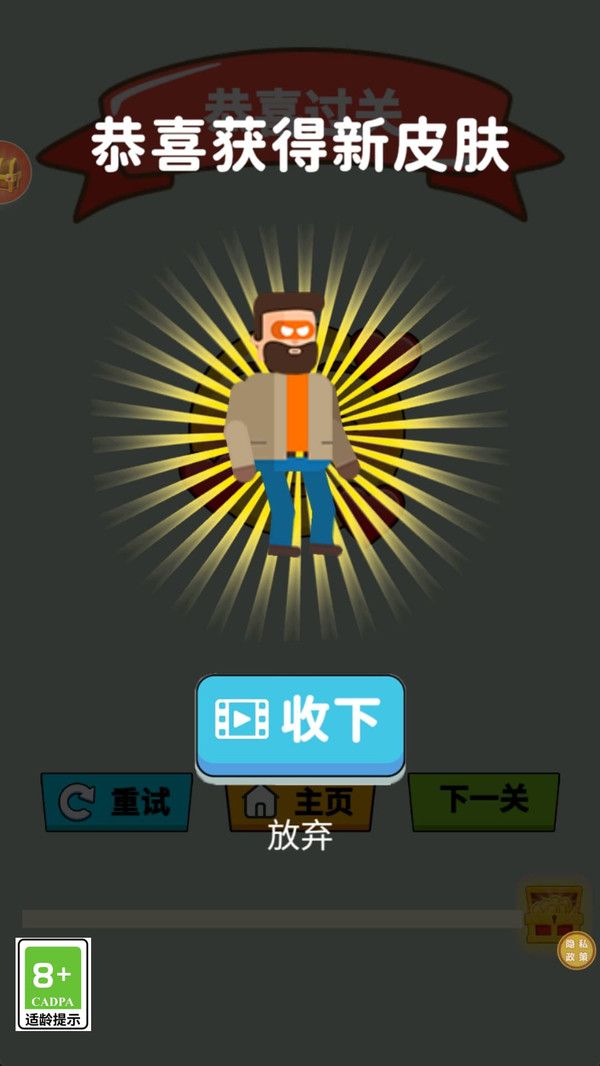Tap 放弃 to give up the skin
This screenshot has width=600, height=1066.
pos(300,837)
